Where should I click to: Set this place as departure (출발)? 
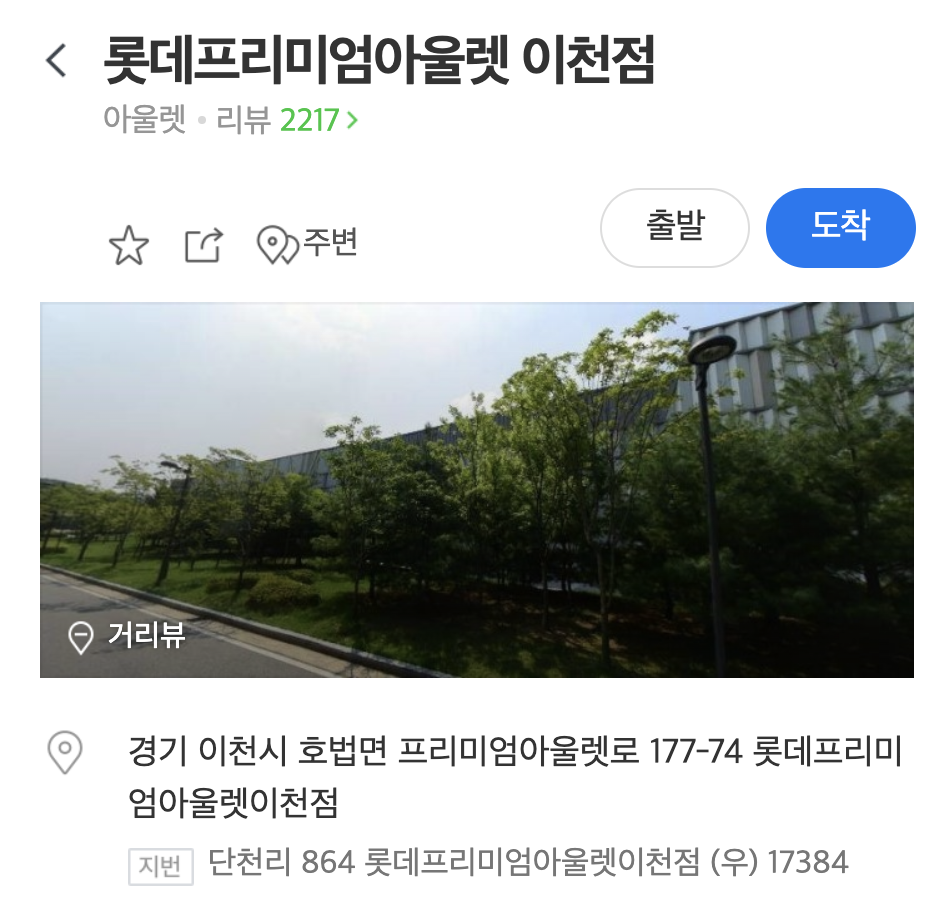coord(674,228)
